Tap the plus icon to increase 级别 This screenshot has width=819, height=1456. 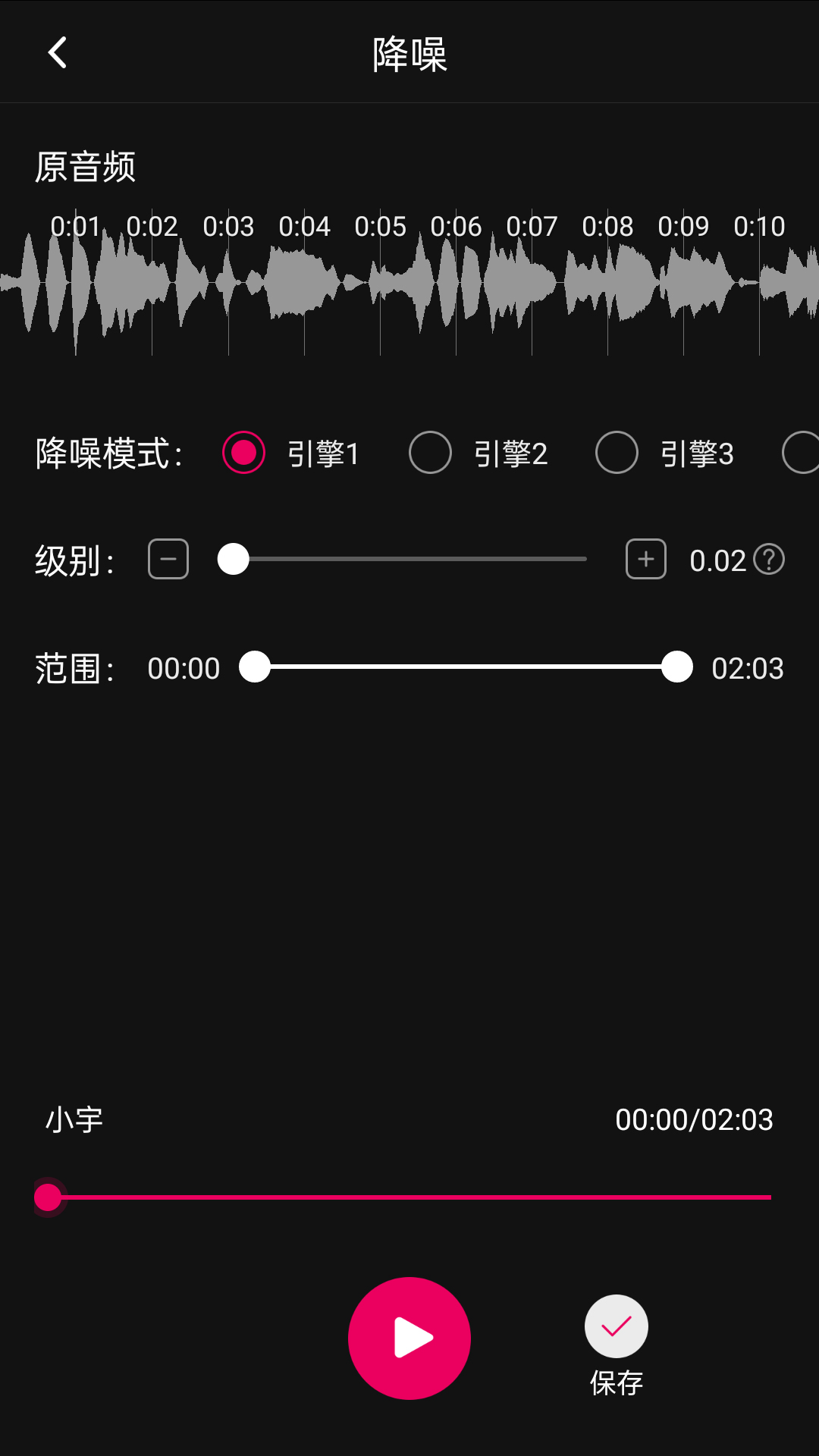[x=645, y=560]
